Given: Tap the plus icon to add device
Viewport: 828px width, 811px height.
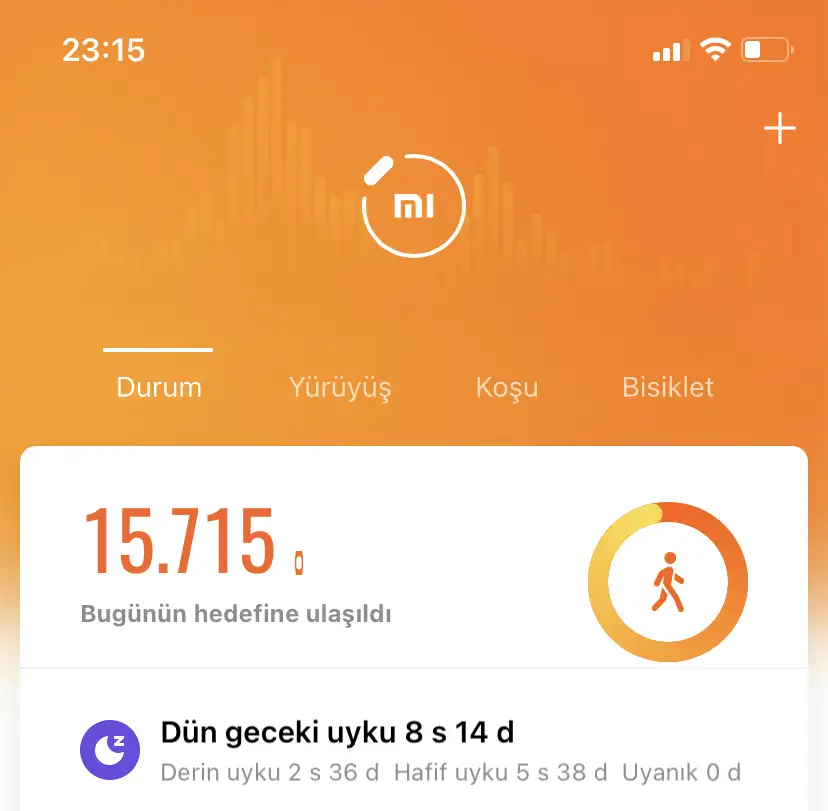Looking at the screenshot, I should (x=779, y=130).
